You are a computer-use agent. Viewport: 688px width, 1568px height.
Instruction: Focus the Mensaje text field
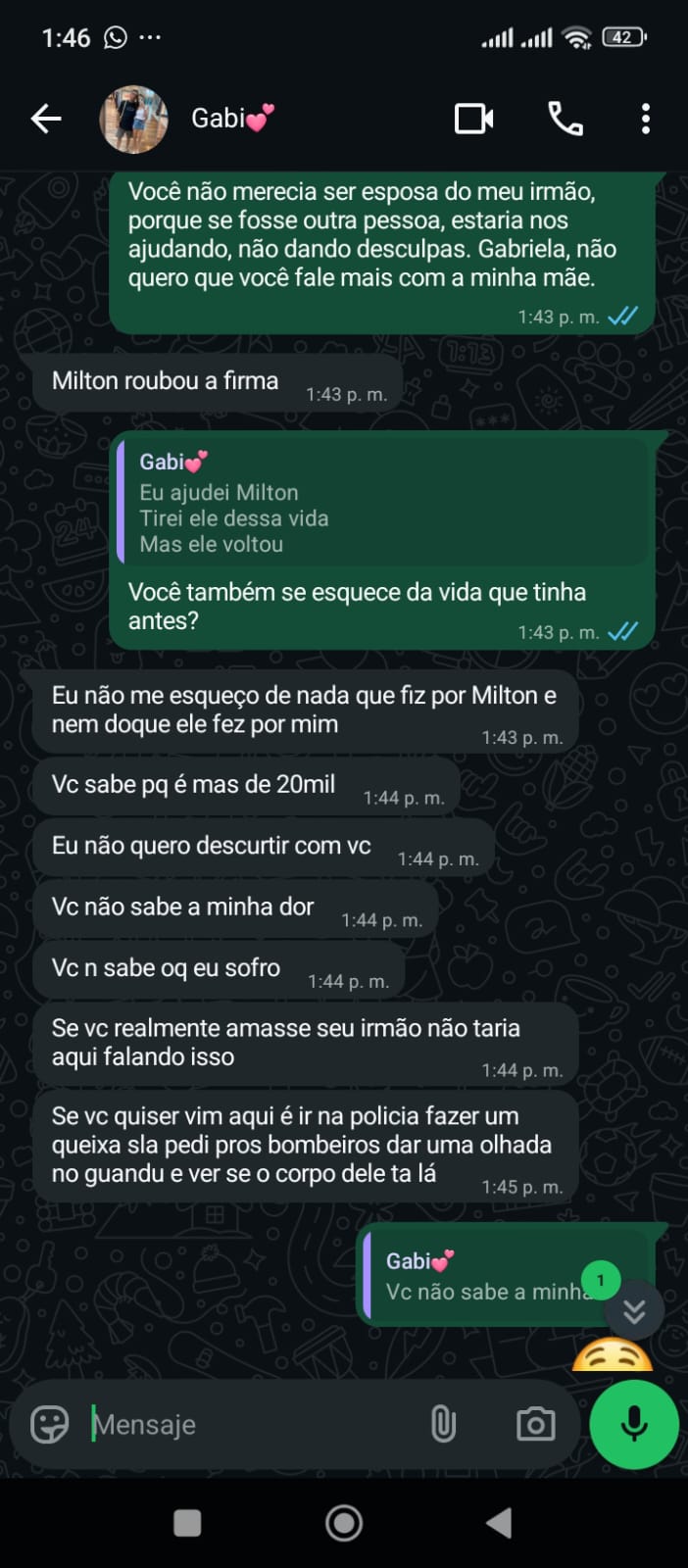(x=245, y=1424)
